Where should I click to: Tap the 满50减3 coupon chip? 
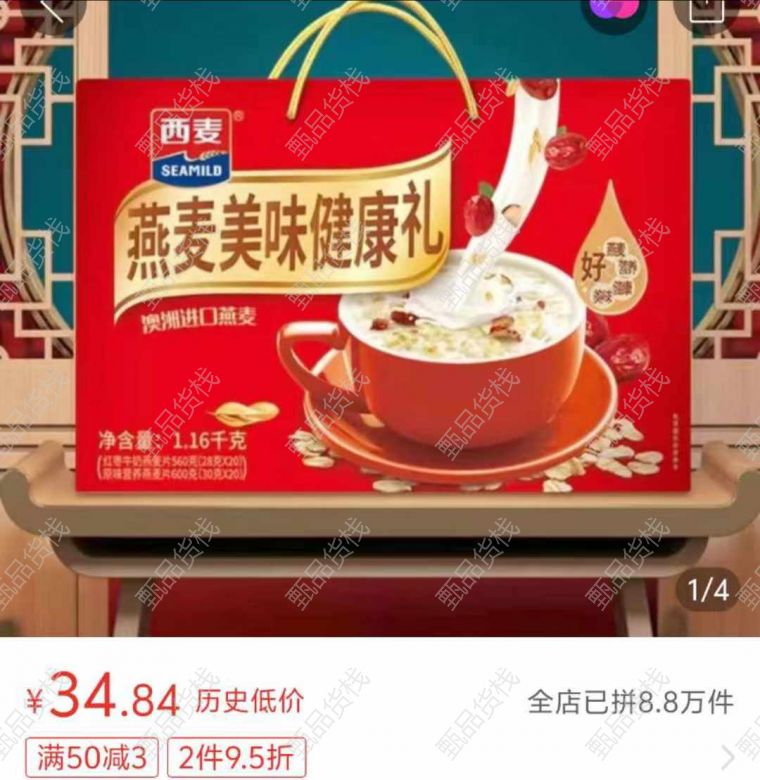(x=91, y=757)
